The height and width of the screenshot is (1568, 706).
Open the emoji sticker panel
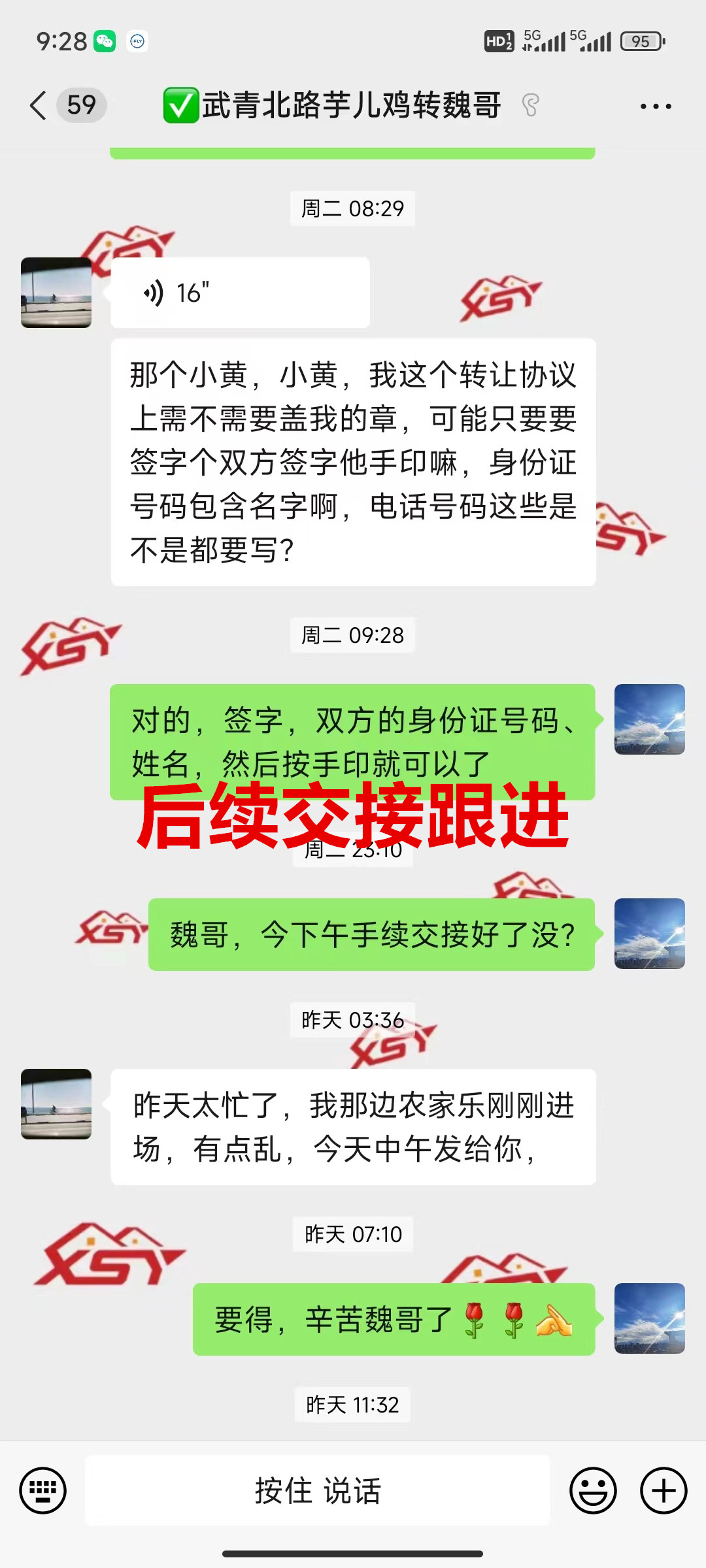(593, 1490)
